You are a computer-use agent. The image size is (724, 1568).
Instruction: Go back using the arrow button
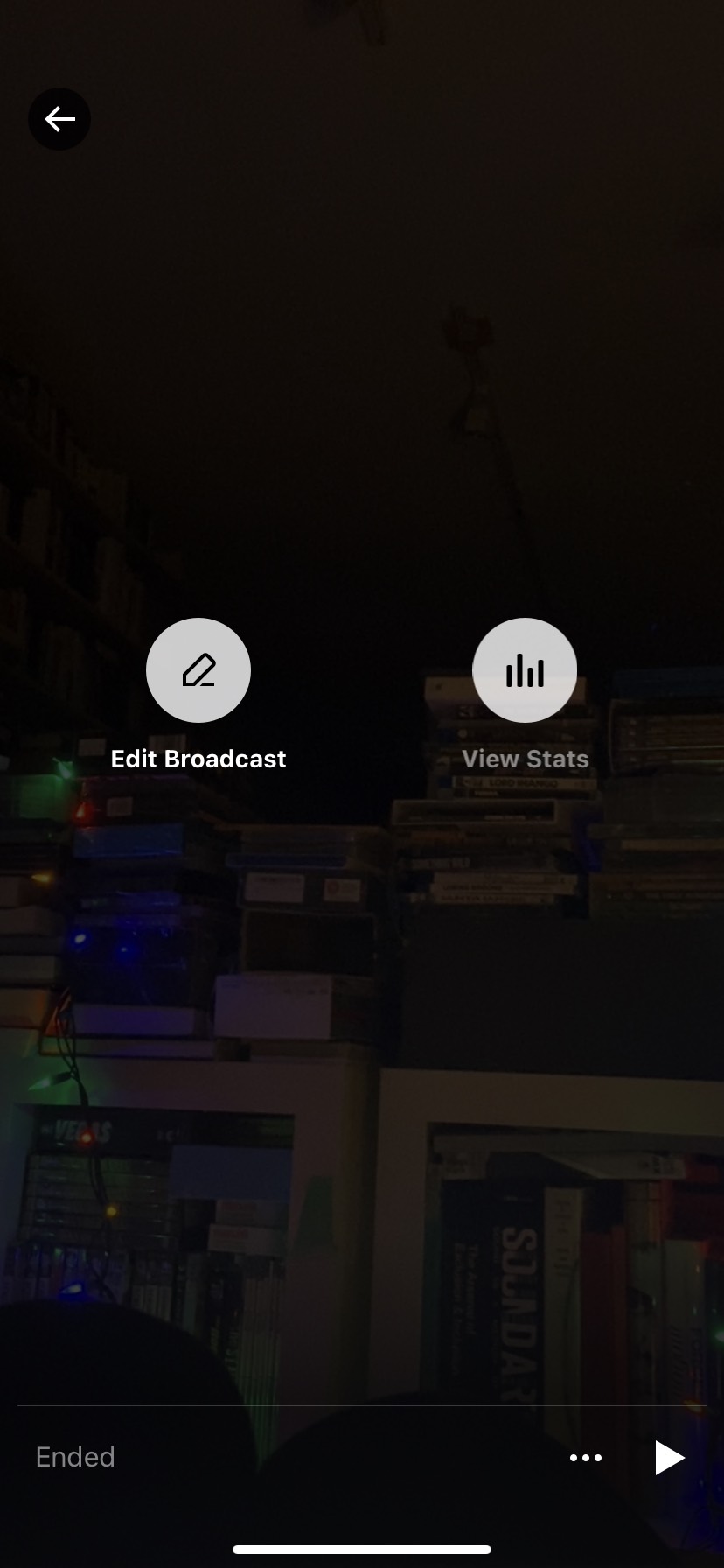tap(59, 119)
